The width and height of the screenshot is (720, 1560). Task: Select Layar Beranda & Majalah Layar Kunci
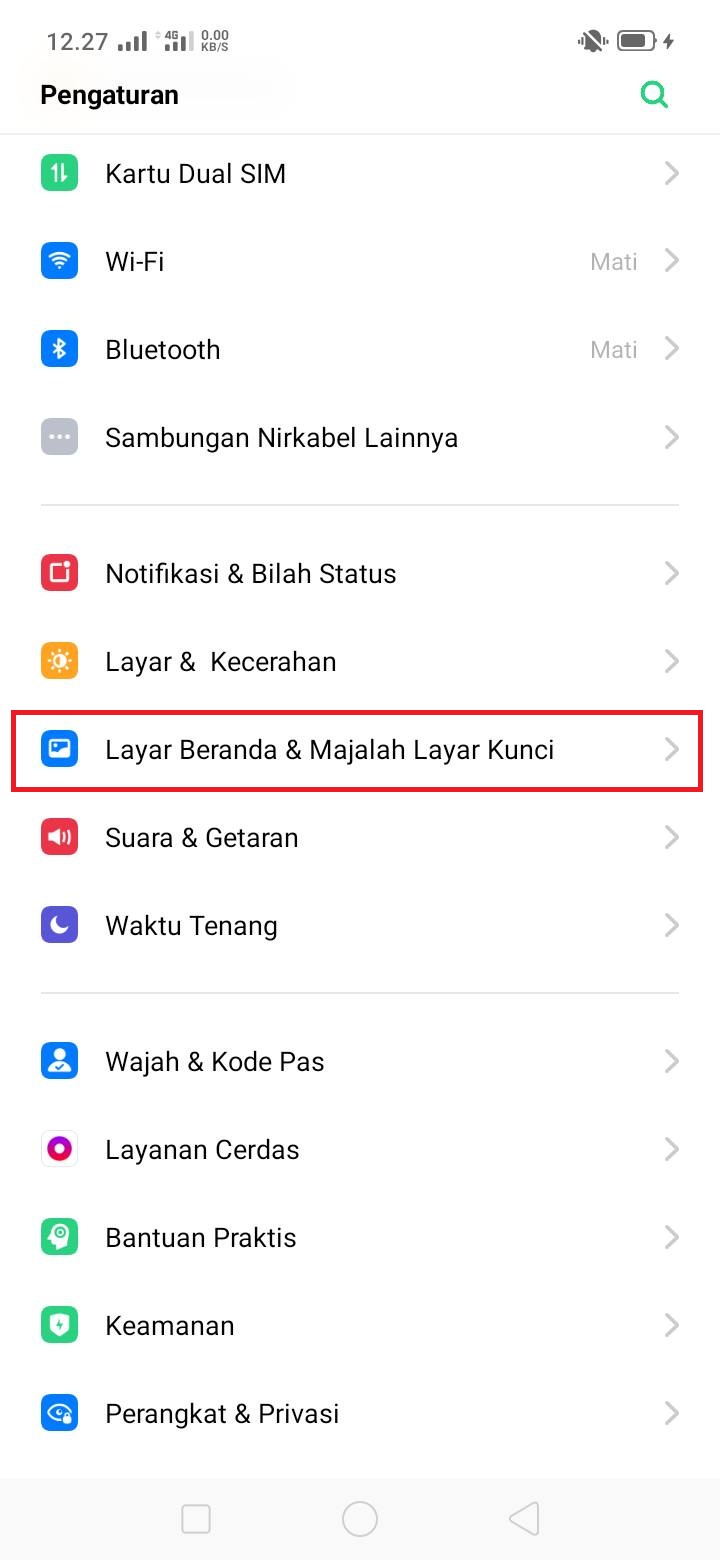[360, 750]
